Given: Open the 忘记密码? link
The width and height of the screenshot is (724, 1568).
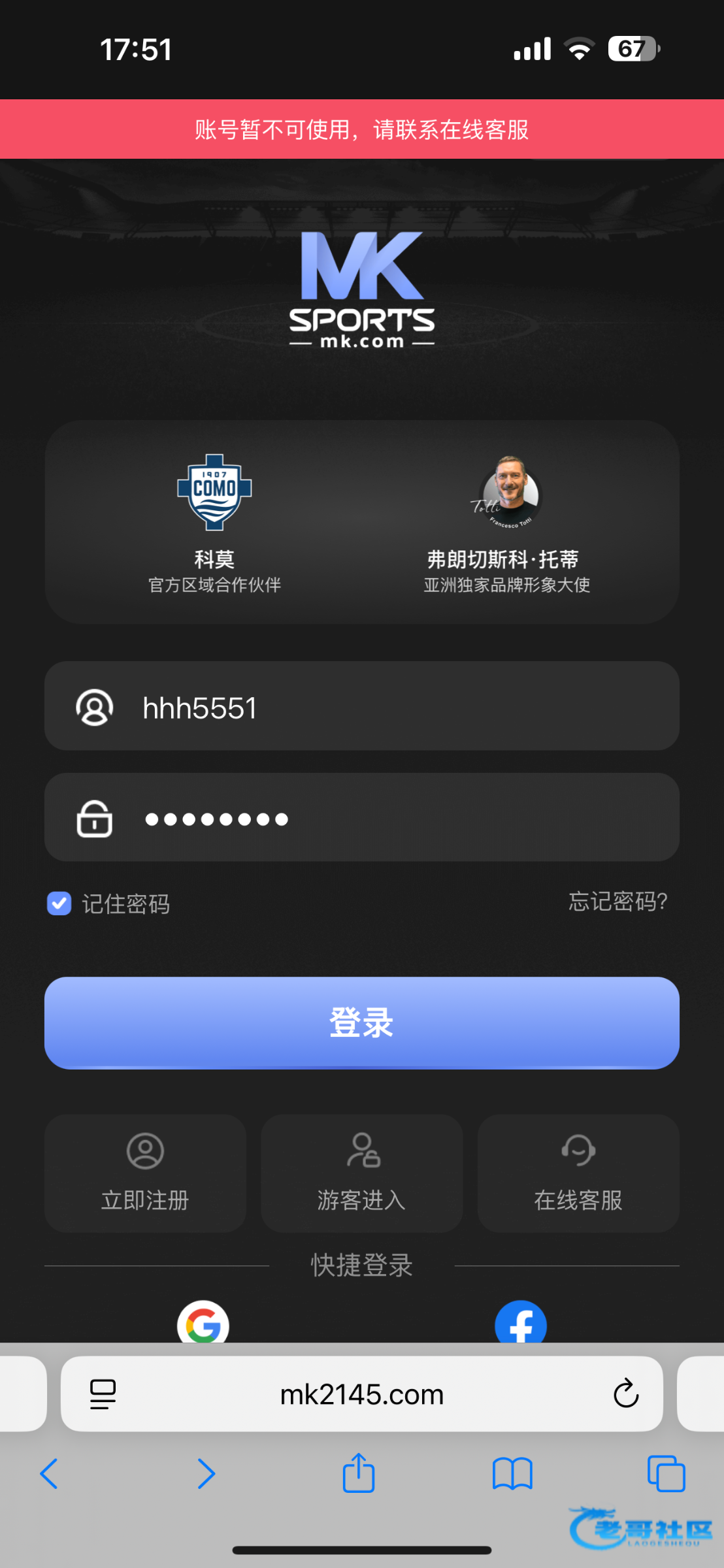Looking at the screenshot, I should point(617,902).
